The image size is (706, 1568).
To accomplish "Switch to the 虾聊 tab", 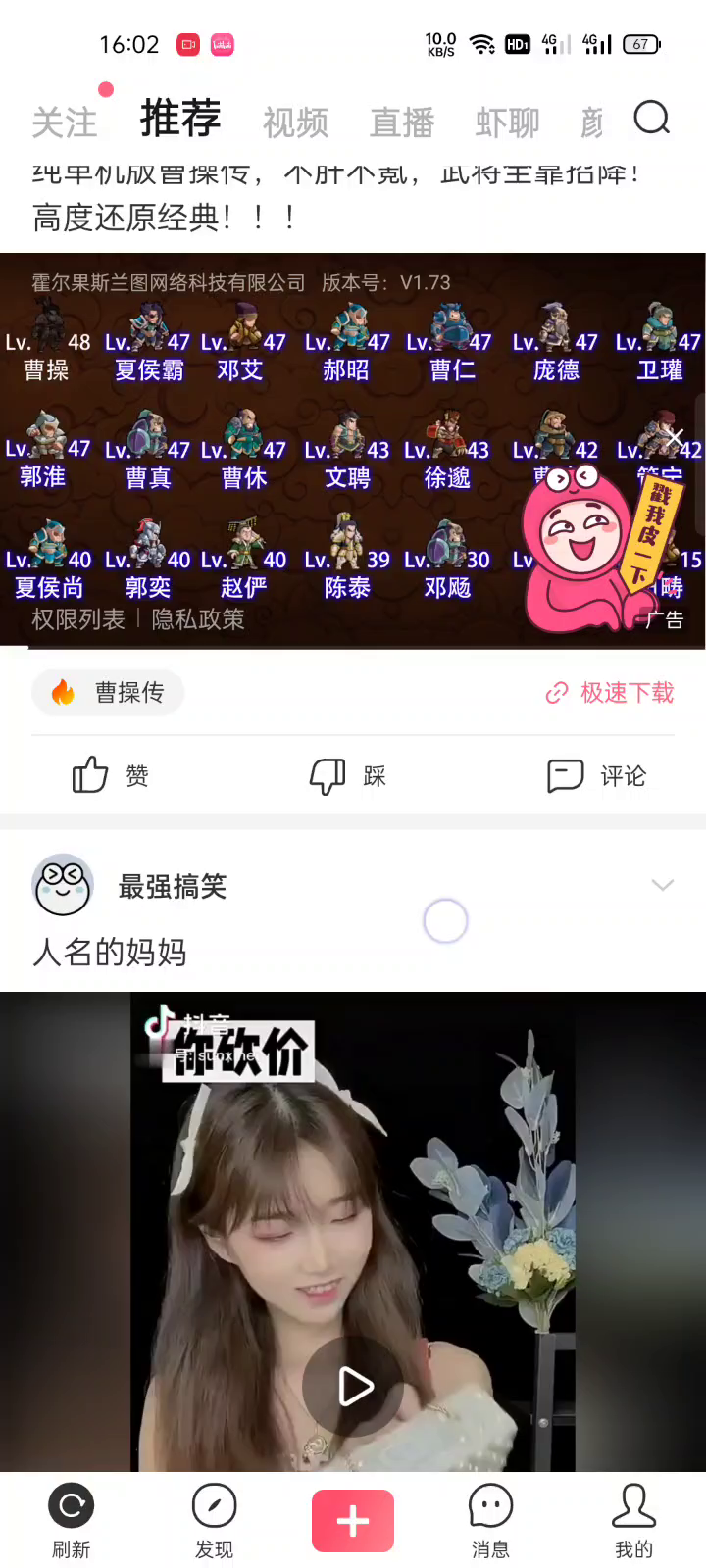I will (x=508, y=122).
